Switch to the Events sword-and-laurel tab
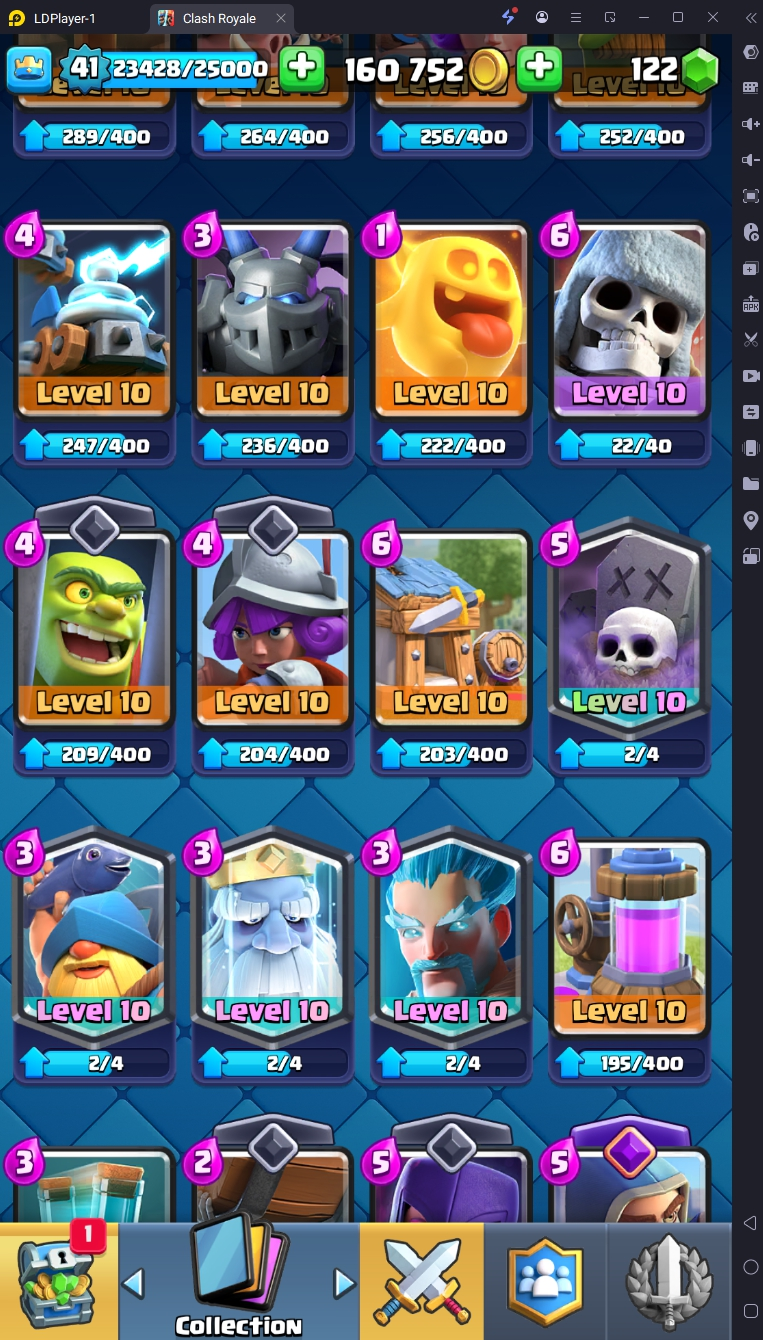Screen dimensions: 763x1340 point(668,1280)
